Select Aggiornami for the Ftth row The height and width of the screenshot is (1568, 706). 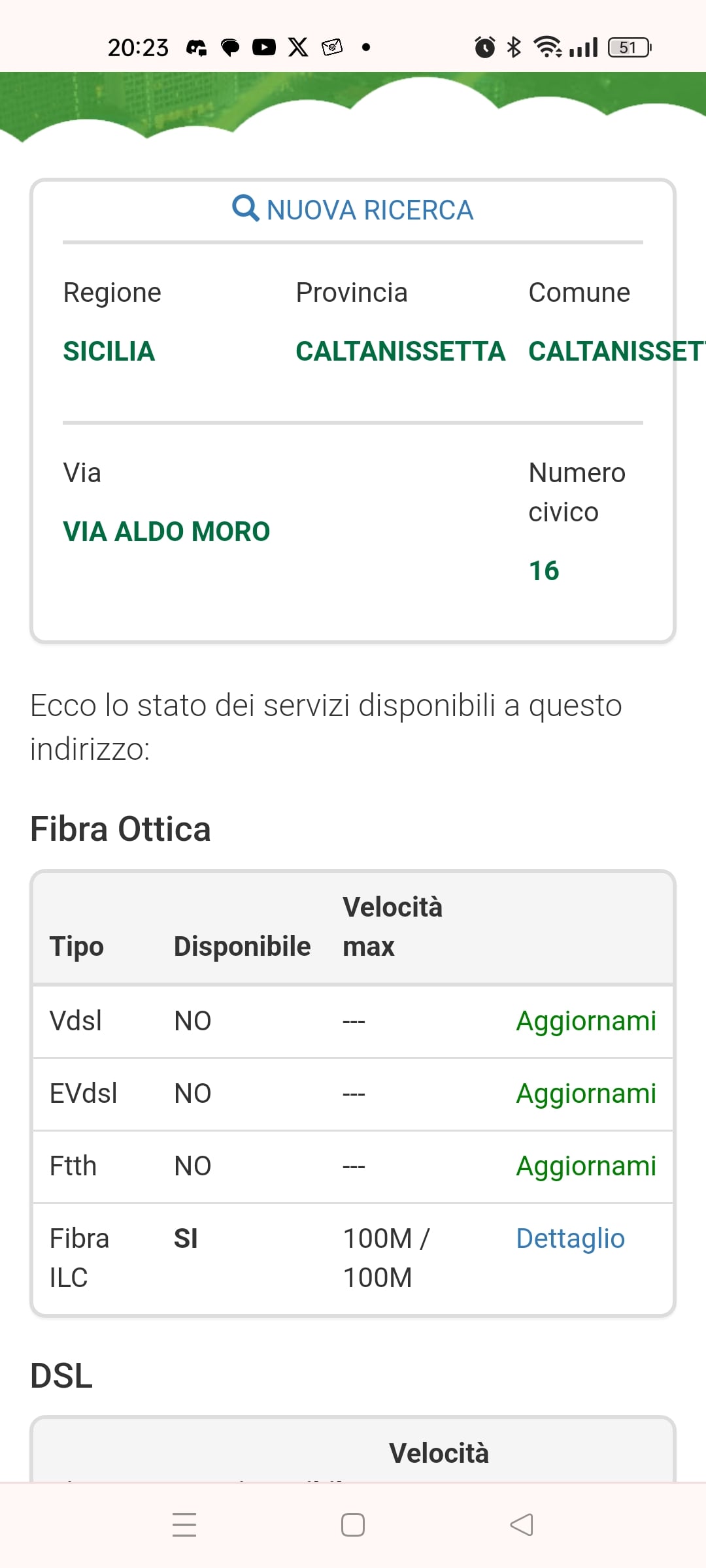click(x=586, y=1166)
